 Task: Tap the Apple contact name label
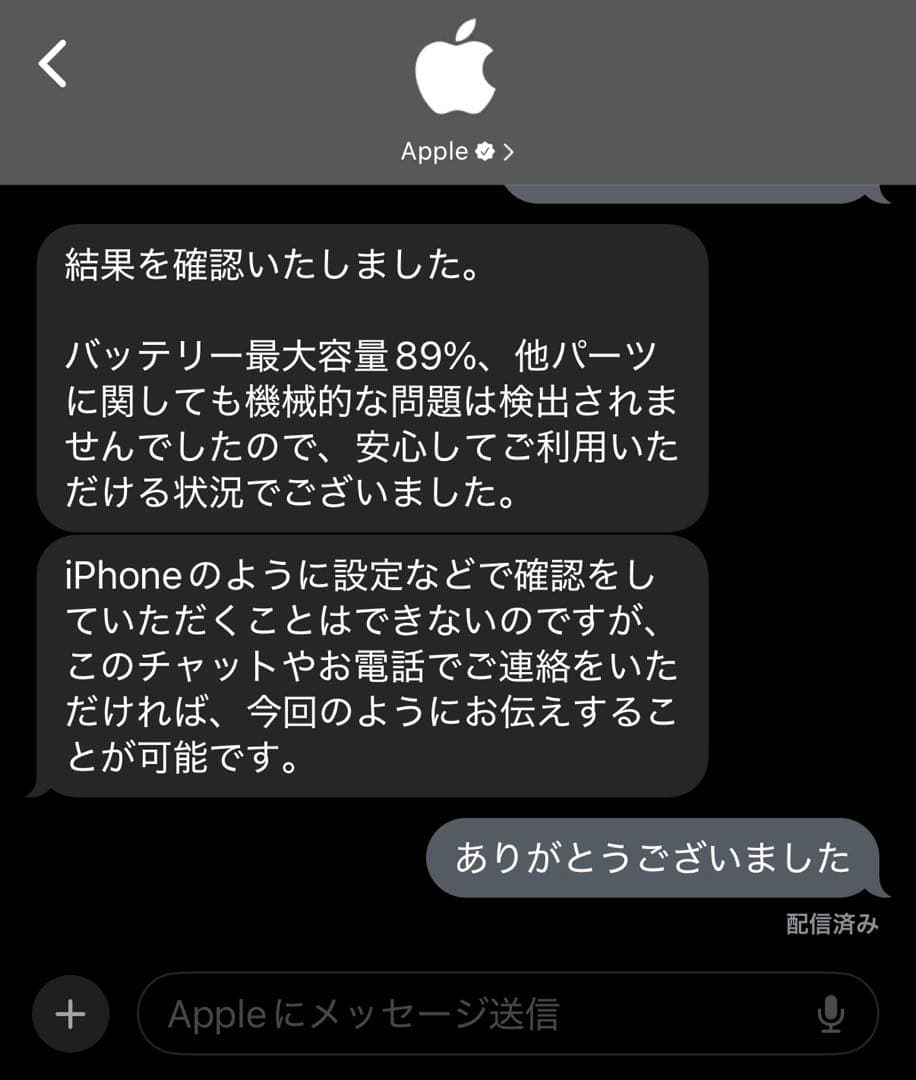tap(434, 151)
